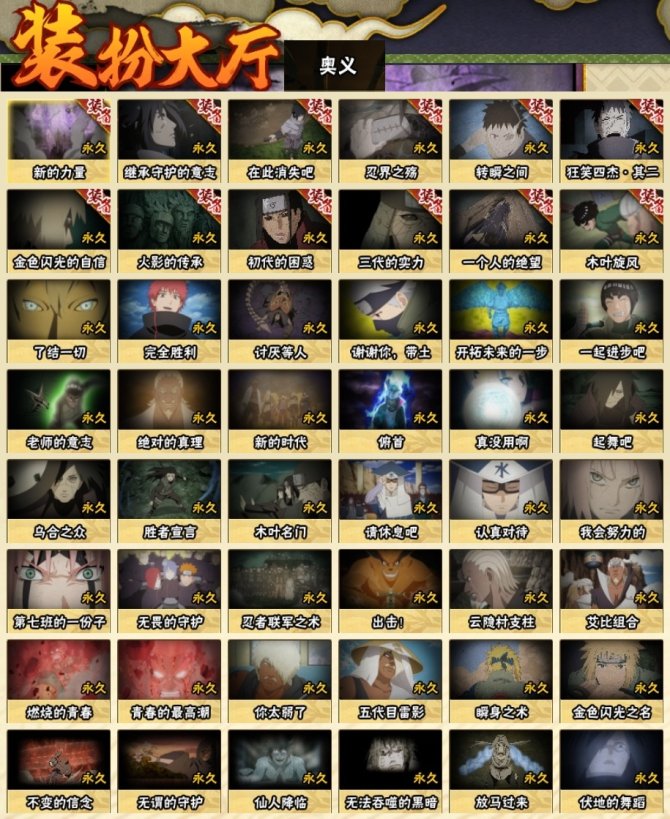670x819 pixels.
Task: Select the 新的力量 card
Action: coord(59,140)
